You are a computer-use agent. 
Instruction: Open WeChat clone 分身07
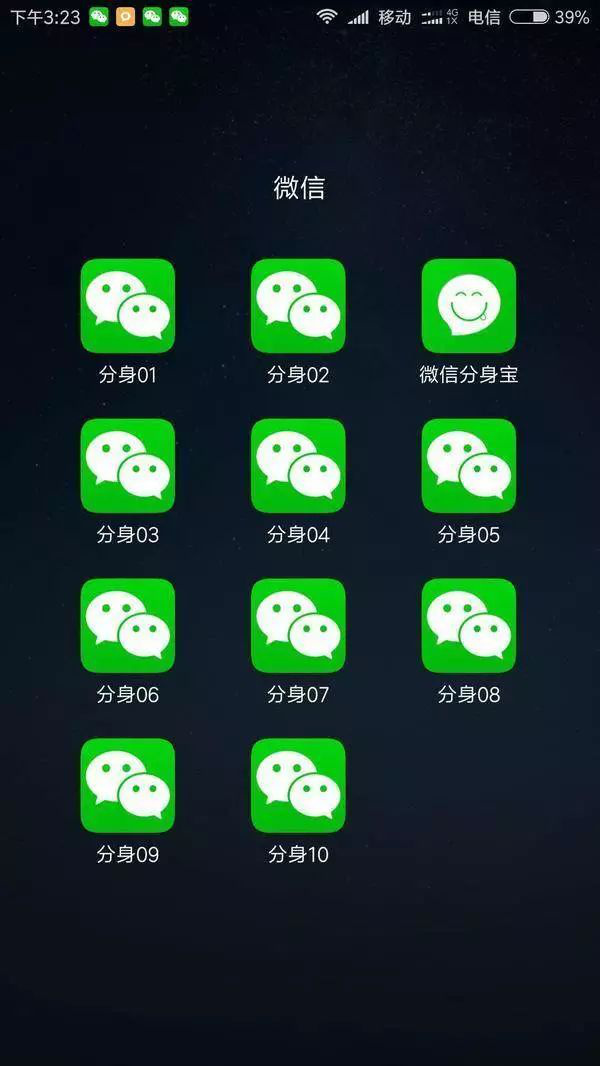(x=298, y=625)
